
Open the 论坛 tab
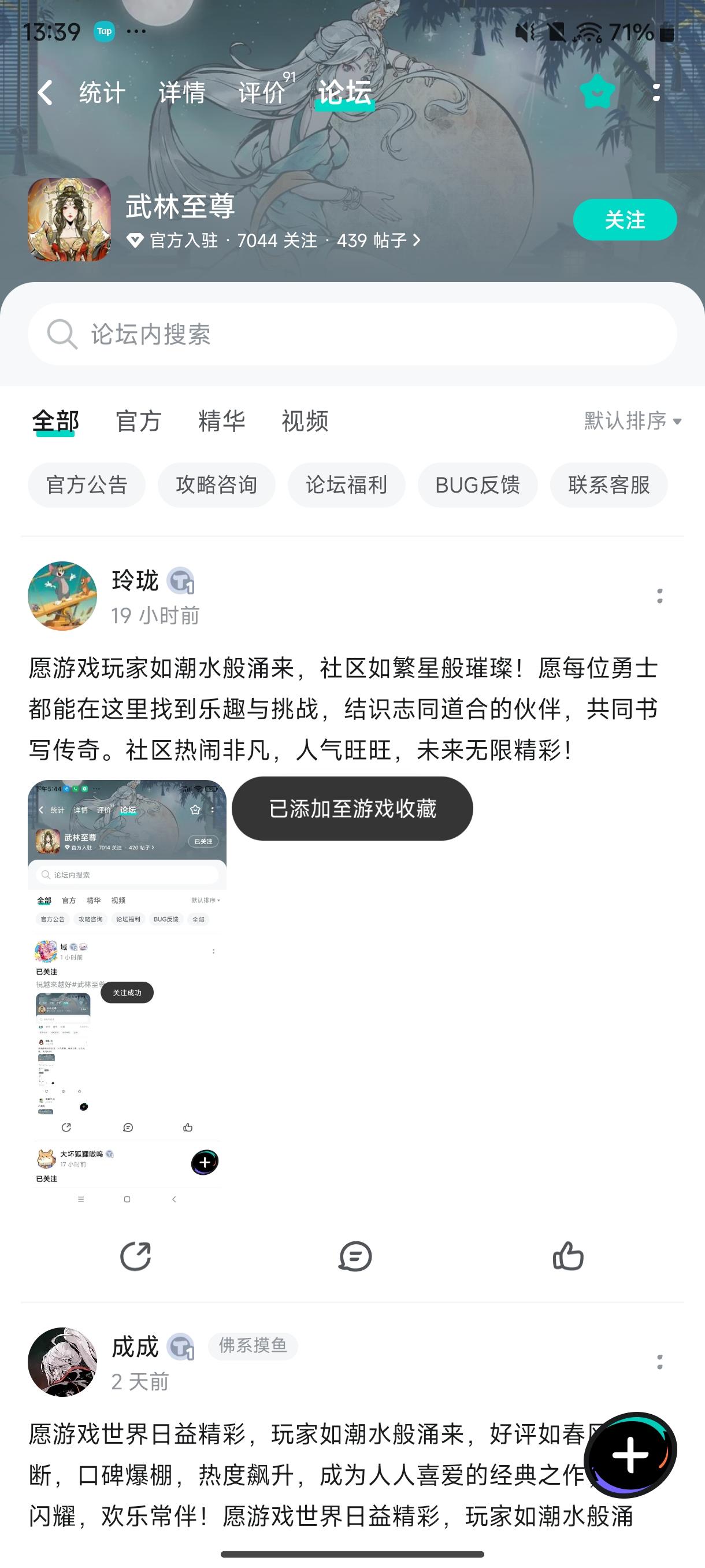[344, 92]
